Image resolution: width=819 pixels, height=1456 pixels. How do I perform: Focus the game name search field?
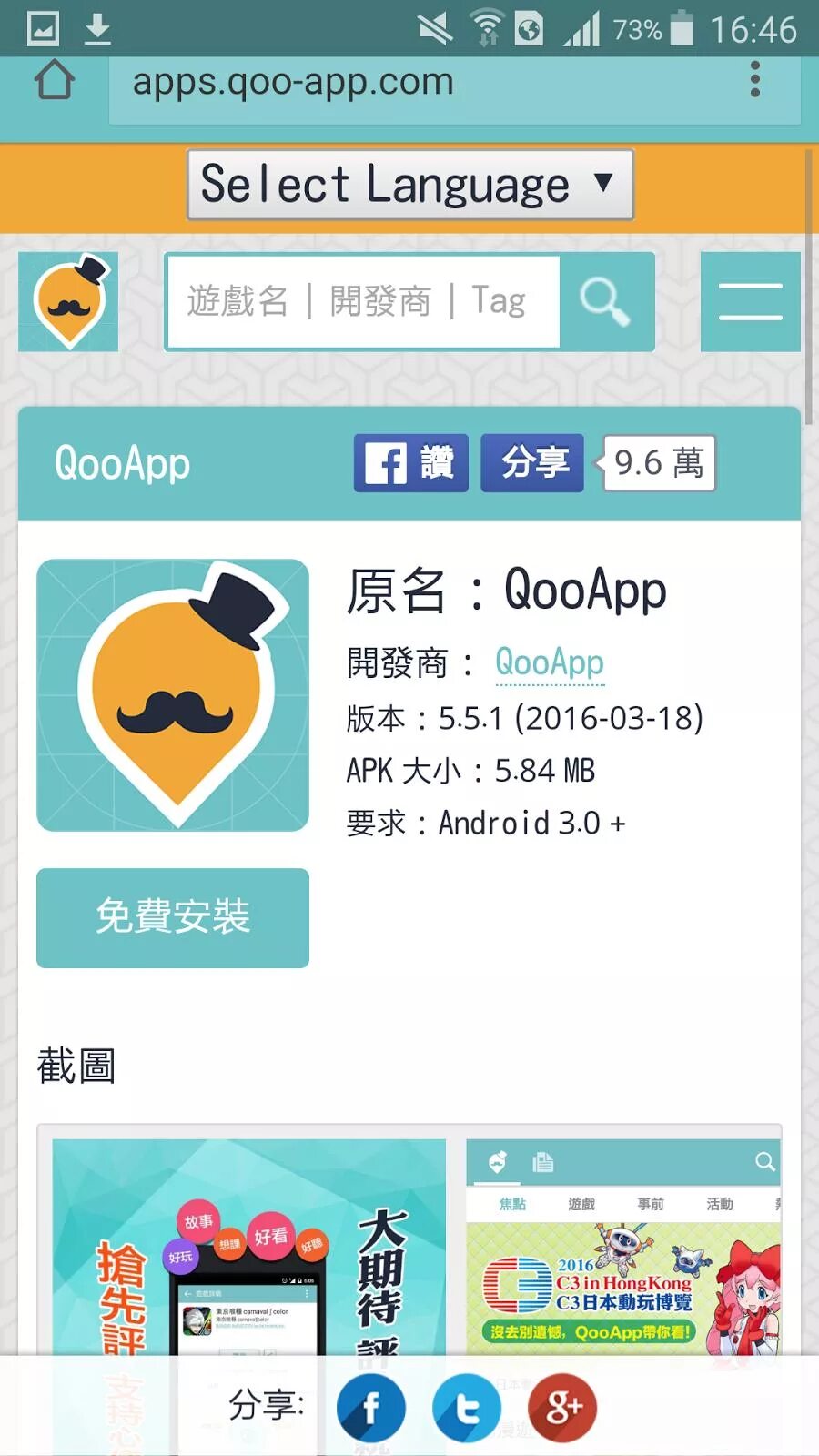364,301
